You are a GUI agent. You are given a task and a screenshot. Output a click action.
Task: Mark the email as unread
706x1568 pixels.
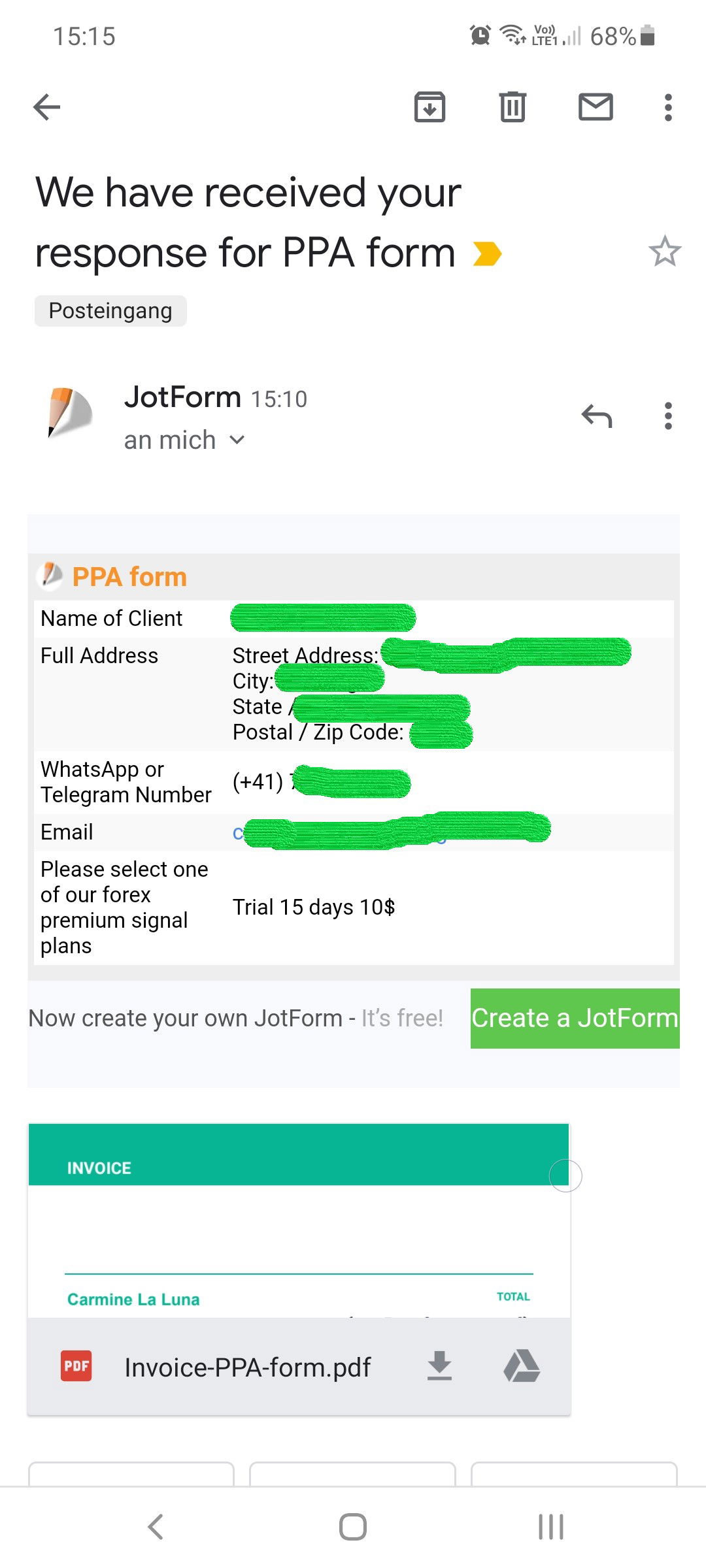click(x=596, y=107)
